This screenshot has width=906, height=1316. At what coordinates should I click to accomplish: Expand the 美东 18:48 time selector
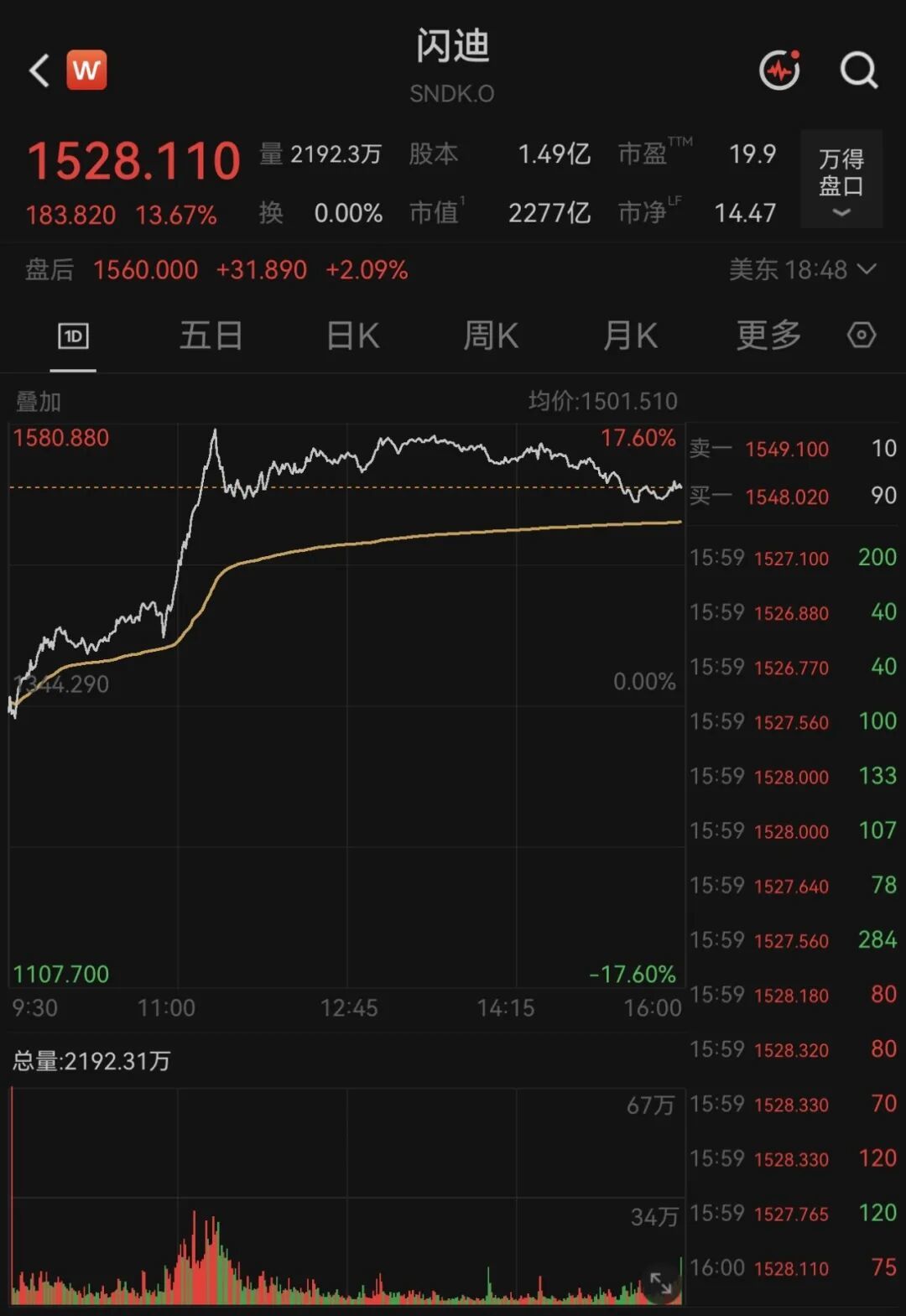[803, 269]
